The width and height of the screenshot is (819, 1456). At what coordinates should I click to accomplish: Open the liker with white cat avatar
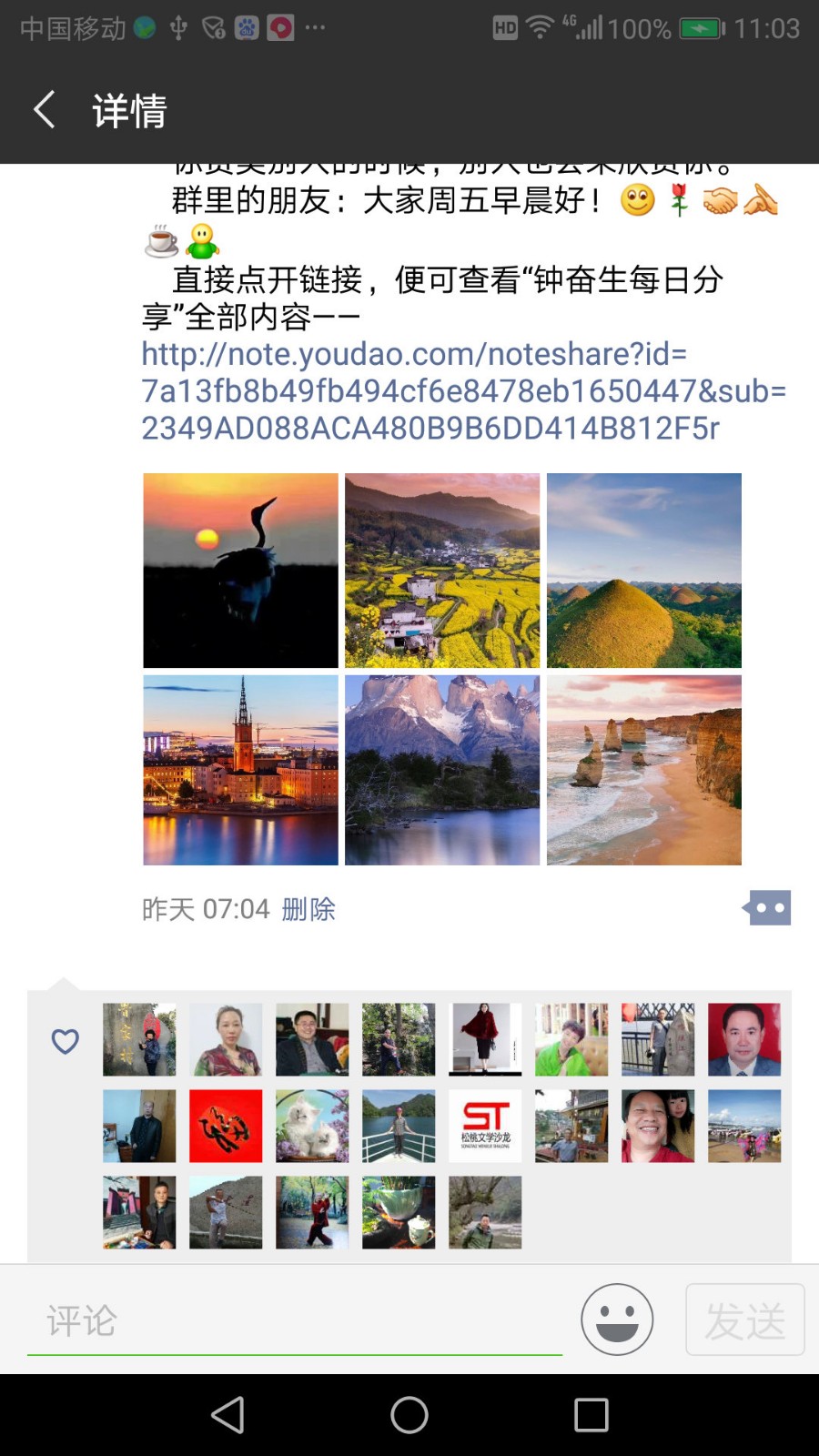tap(312, 1126)
